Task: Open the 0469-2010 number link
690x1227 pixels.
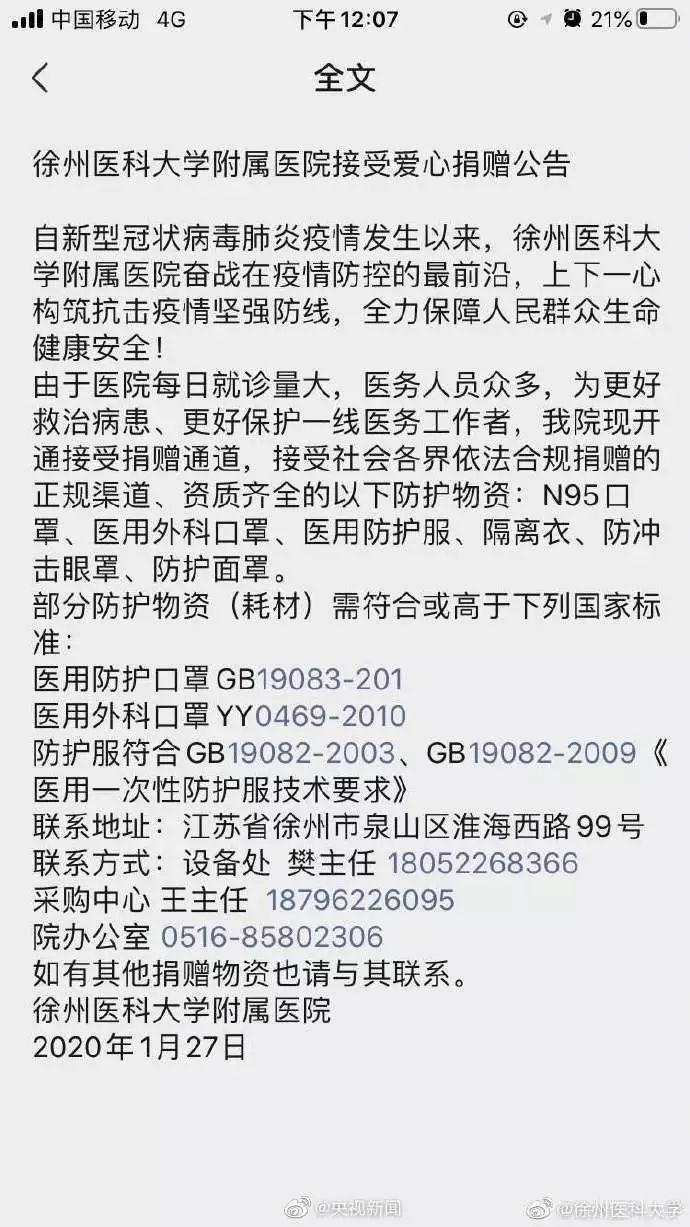Action: (x=330, y=716)
